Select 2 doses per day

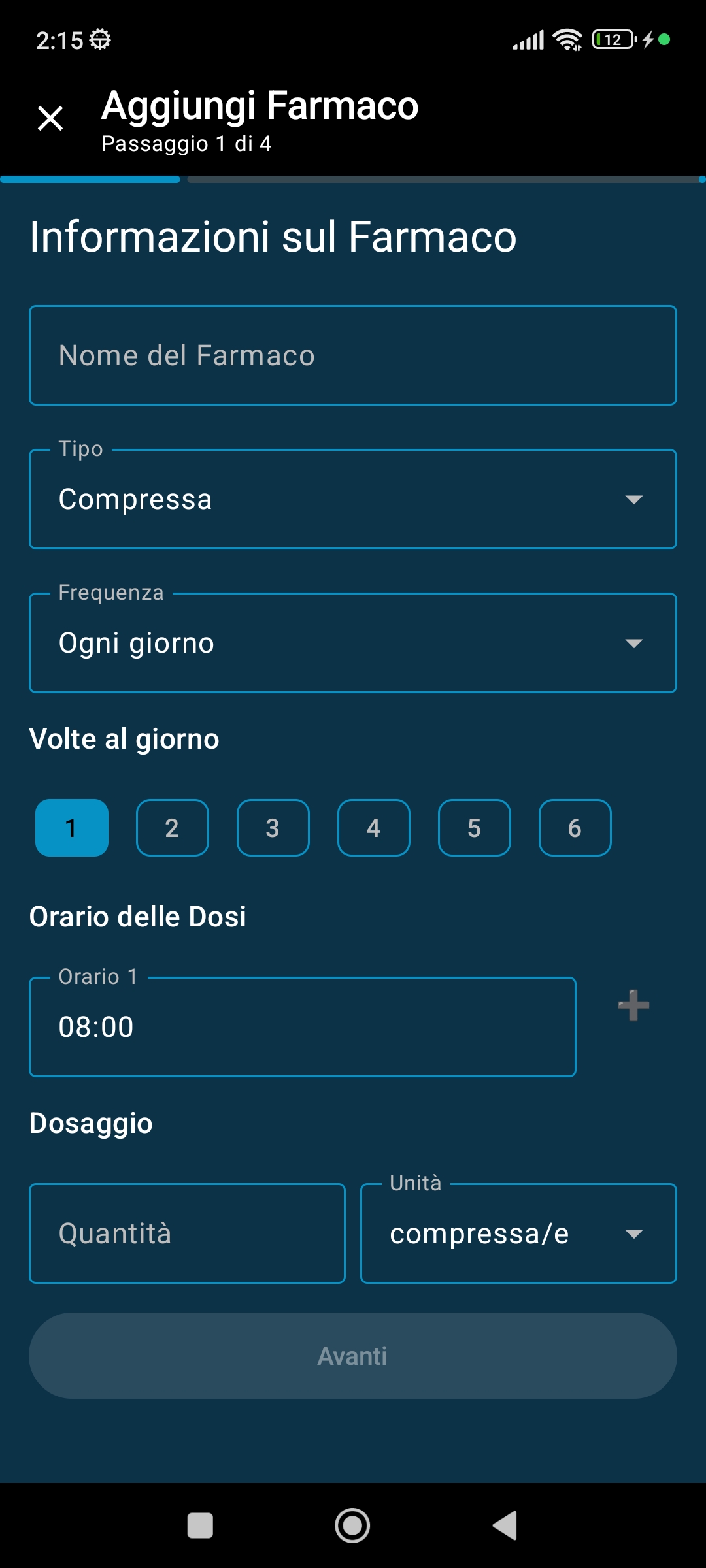(172, 827)
